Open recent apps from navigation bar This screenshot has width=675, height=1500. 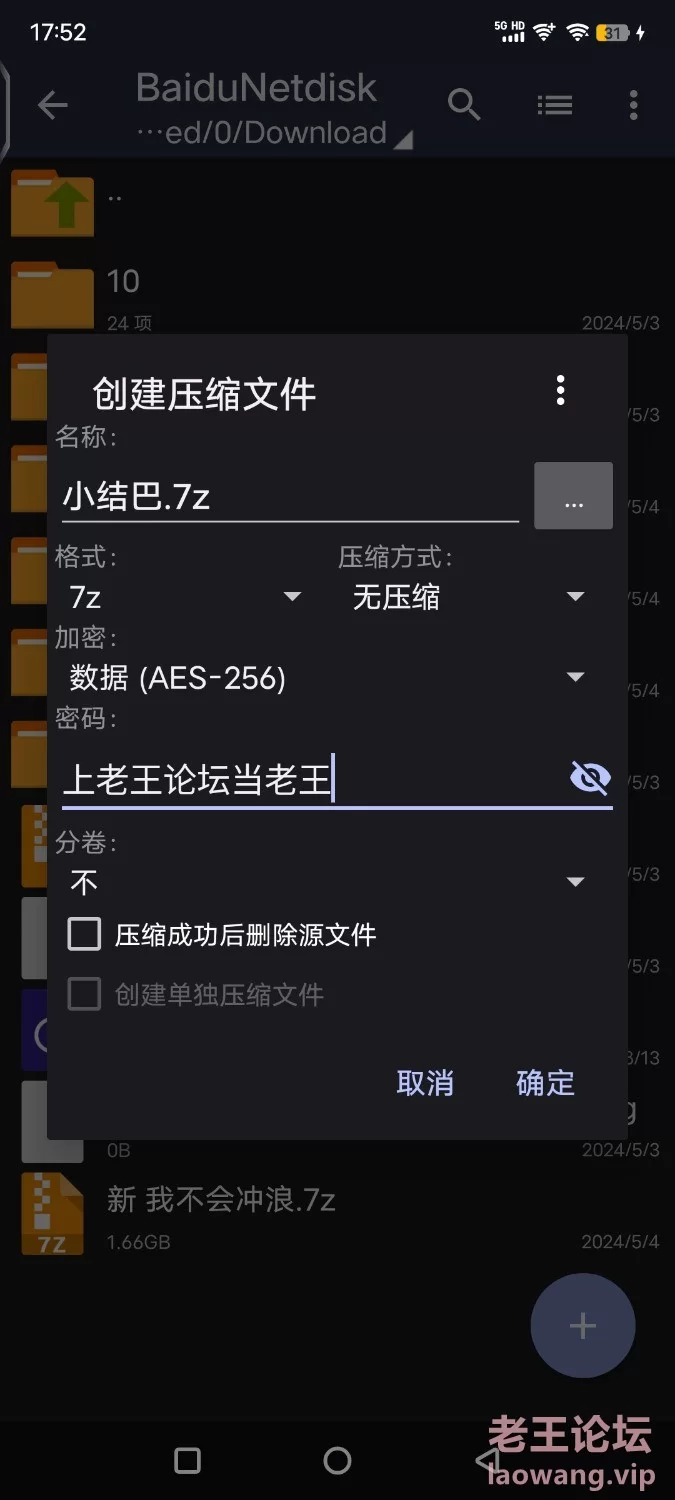pyautogui.click(x=187, y=1461)
